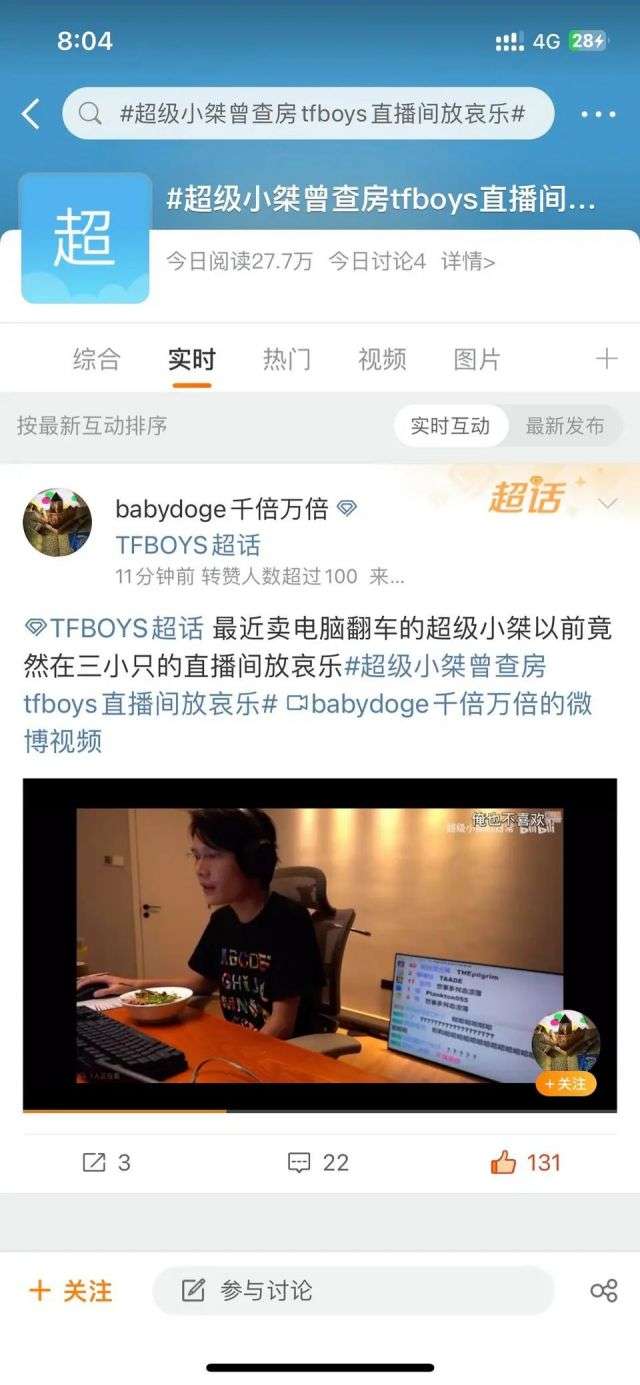The height and width of the screenshot is (1385, 640).
Task: Select 实时互动 sorting
Action: [x=450, y=425]
